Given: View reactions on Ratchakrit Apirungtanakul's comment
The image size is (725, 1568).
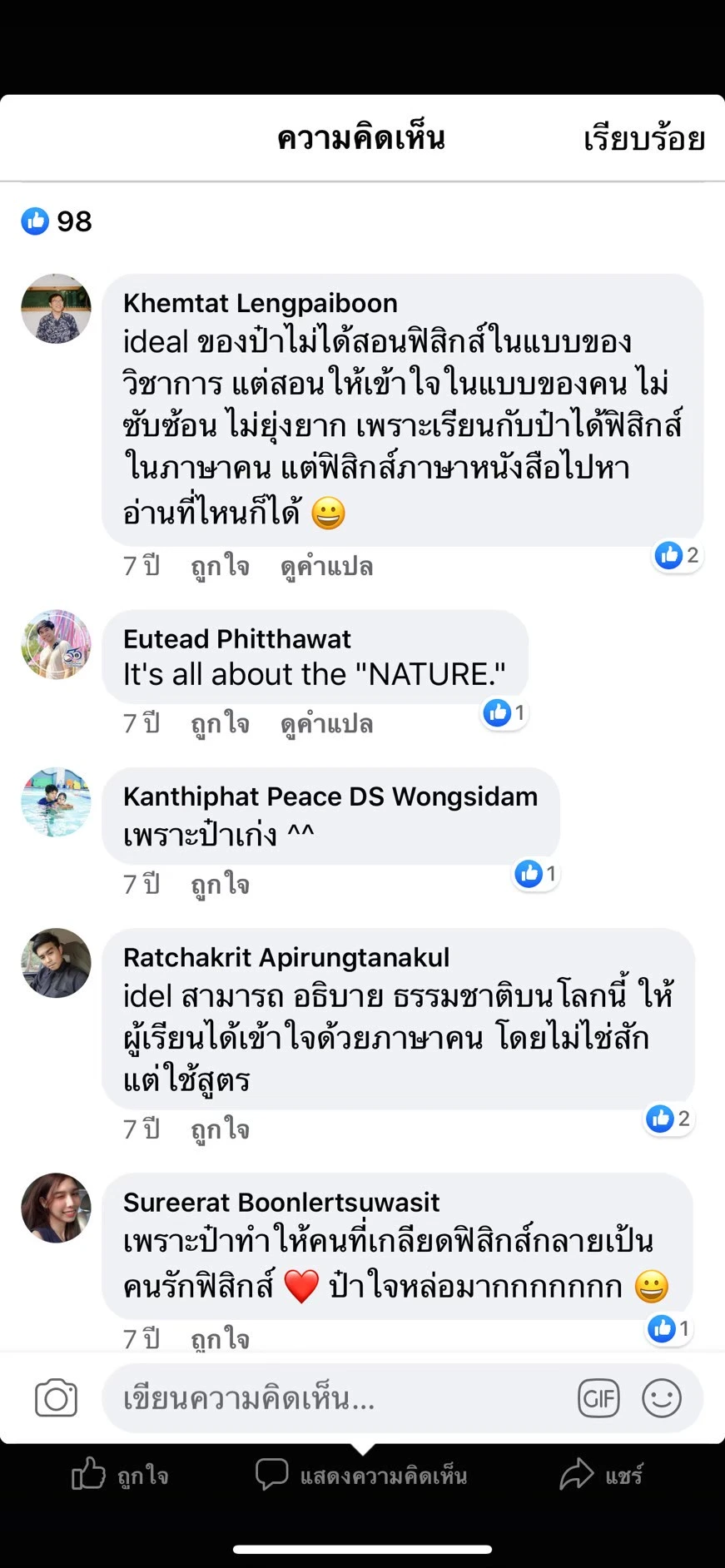Looking at the screenshot, I should [669, 1119].
